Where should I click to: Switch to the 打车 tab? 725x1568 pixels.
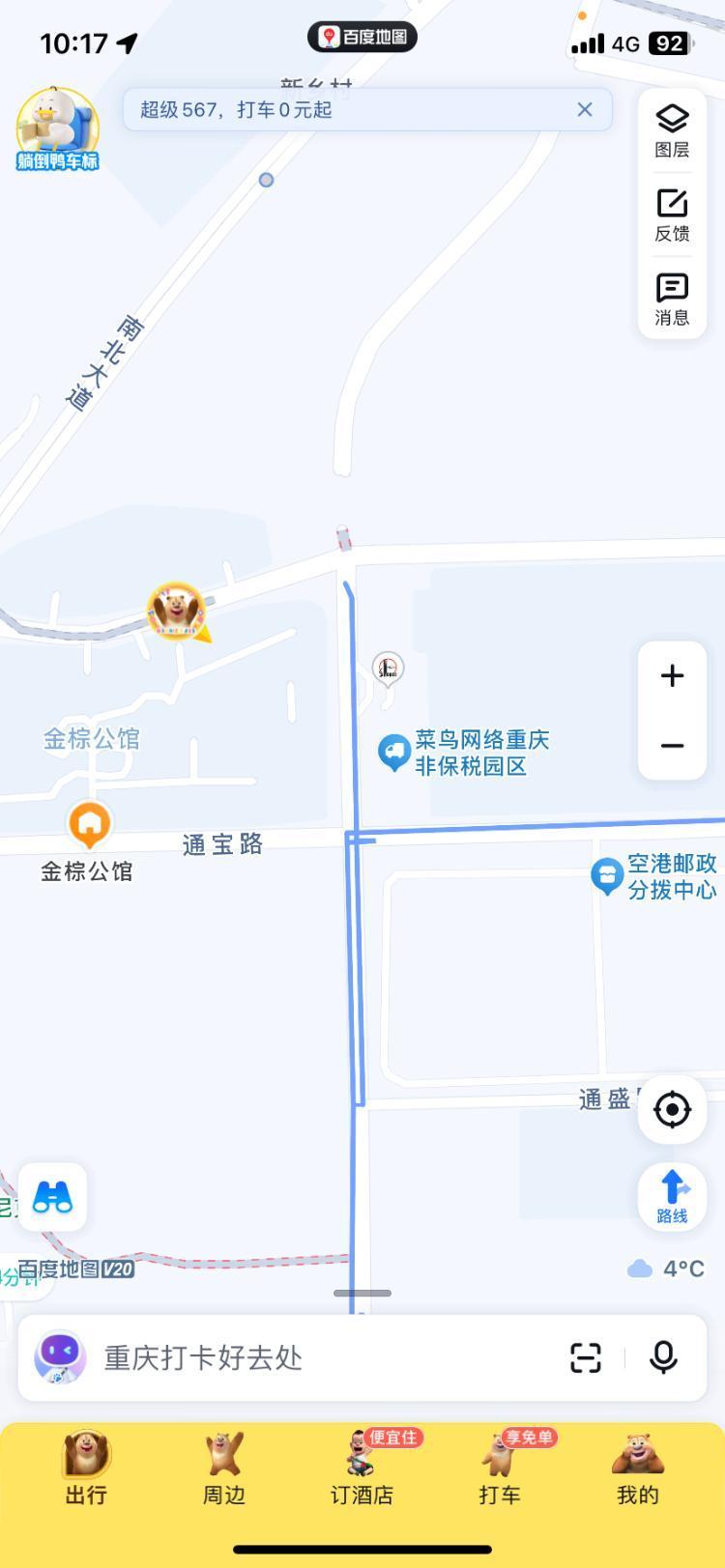[500, 1468]
